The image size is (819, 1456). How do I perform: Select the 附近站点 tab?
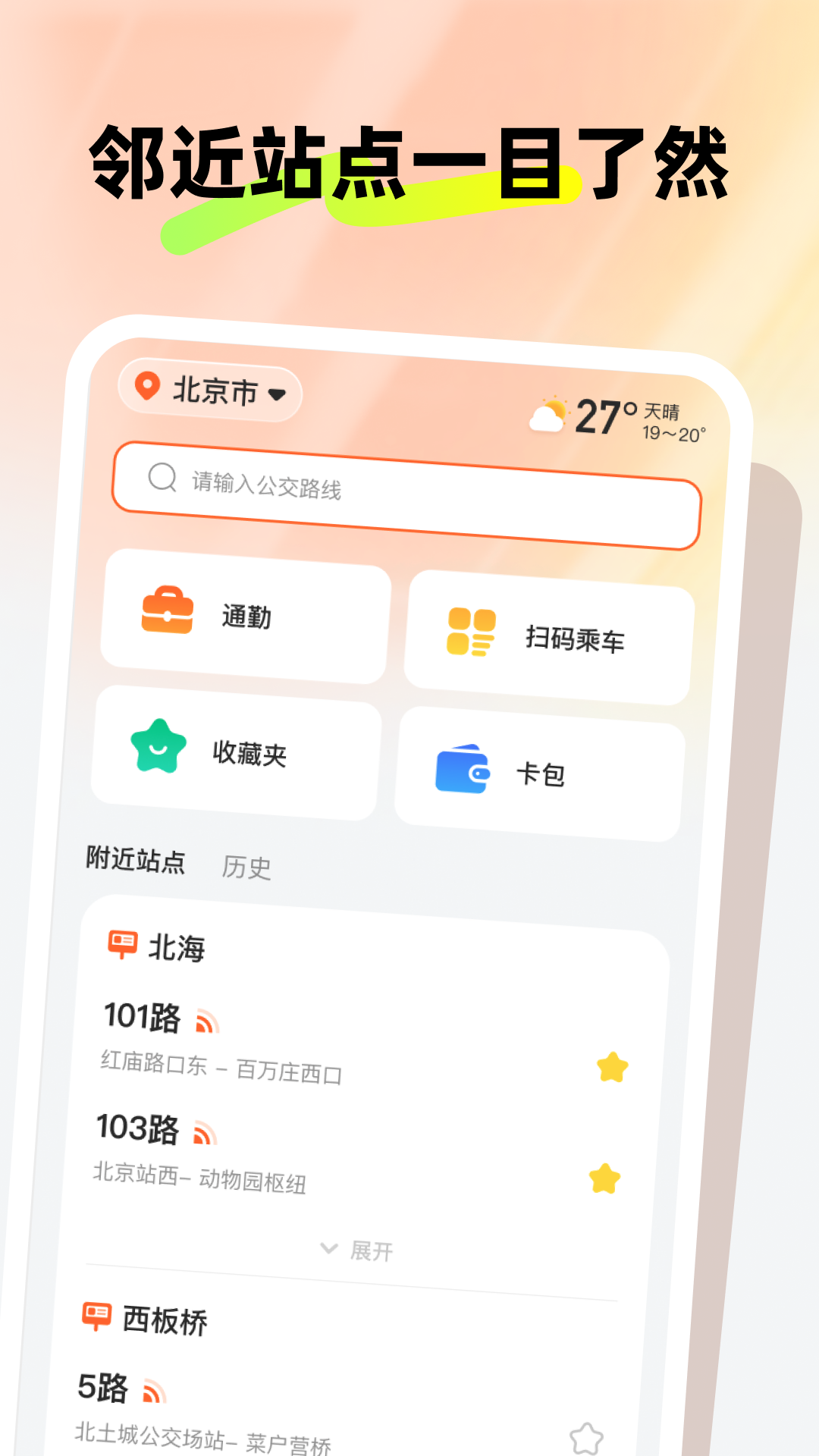pos(136,862)
